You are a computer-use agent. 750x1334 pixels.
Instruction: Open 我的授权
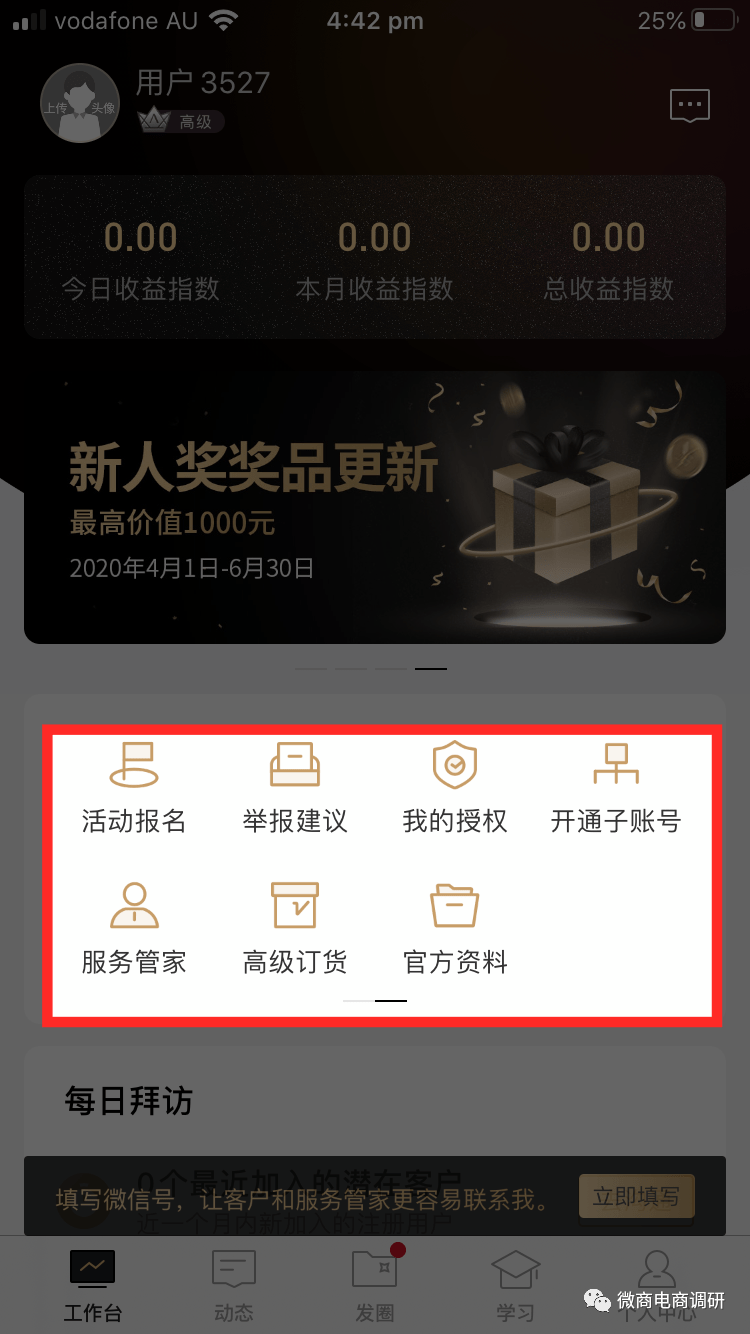455,788
